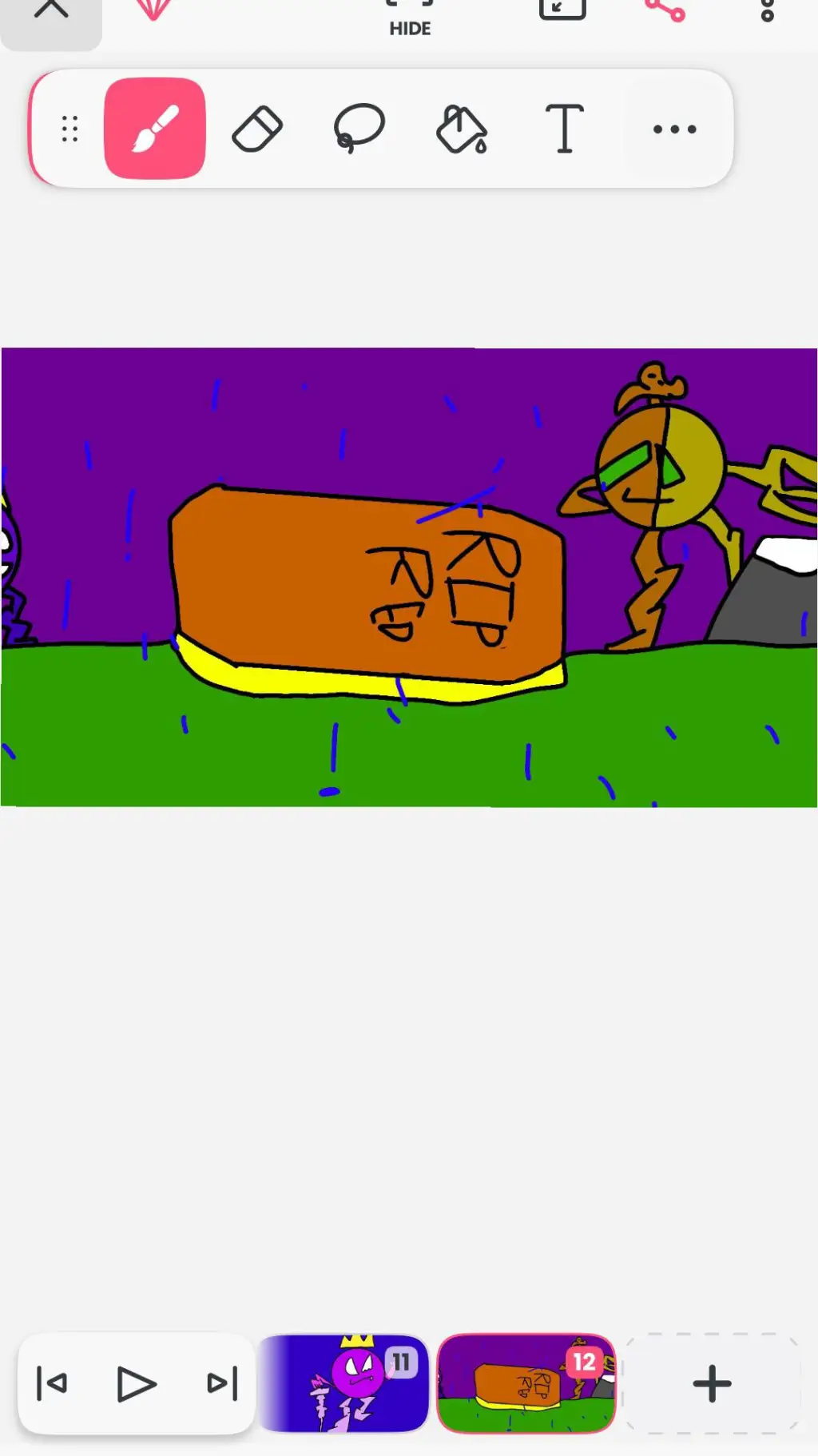This screenshot has width=818, height=1456.
Task: Open frame 11 thumbnail
Action: click(x=343, y=1383)
